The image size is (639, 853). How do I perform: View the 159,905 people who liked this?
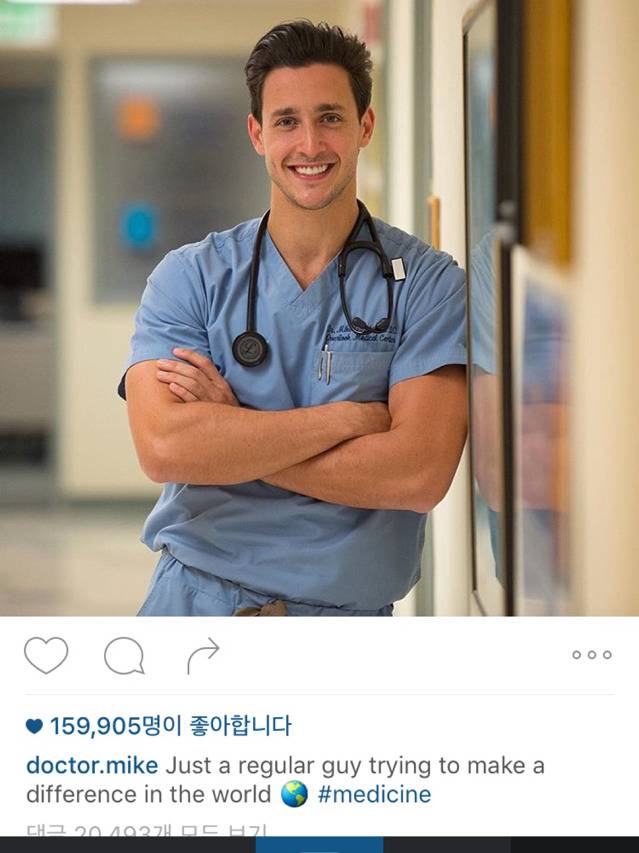pyautogui.click(x=160, y=726)
